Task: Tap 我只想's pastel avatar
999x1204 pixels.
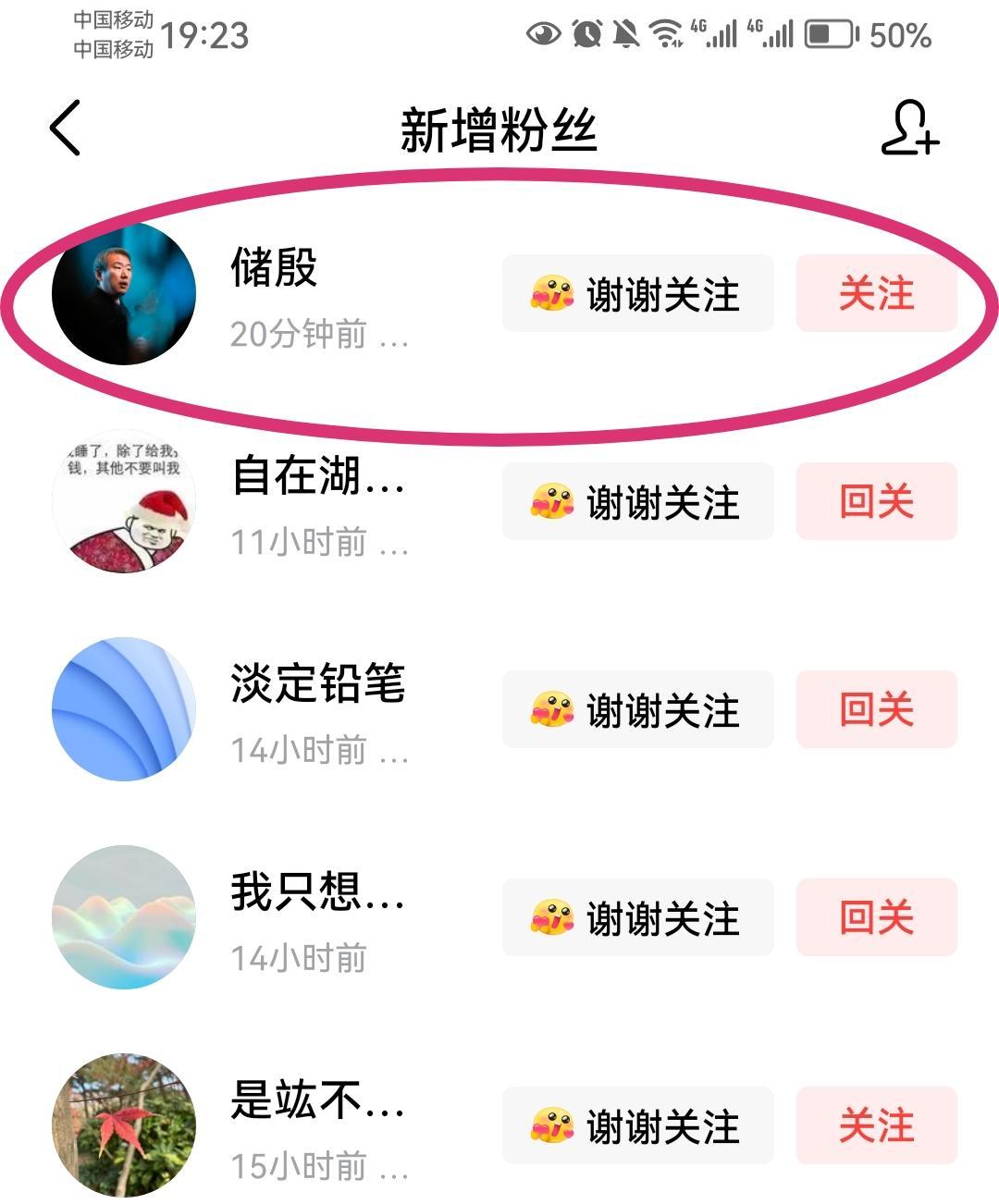Action: 125,916
